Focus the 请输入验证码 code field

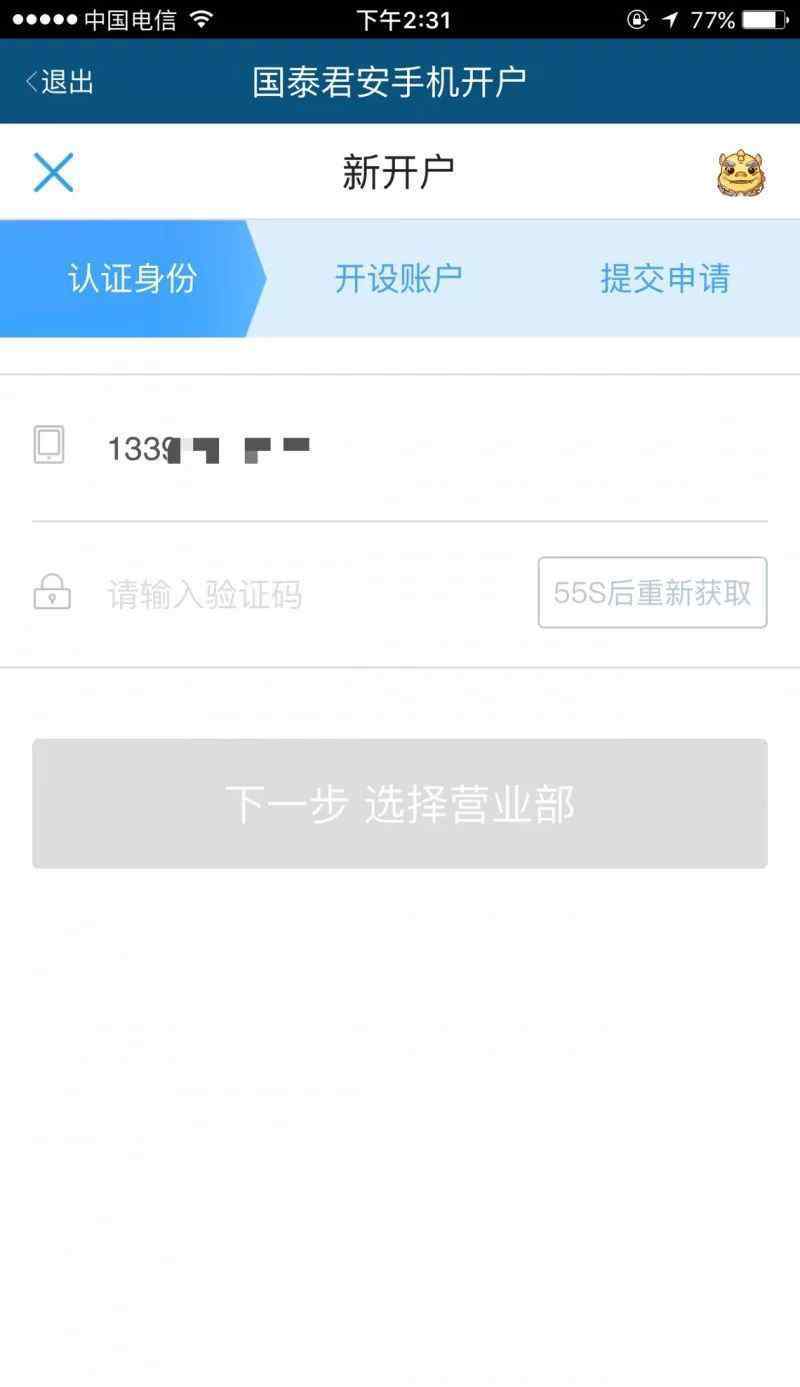click(x=280, y=595)
